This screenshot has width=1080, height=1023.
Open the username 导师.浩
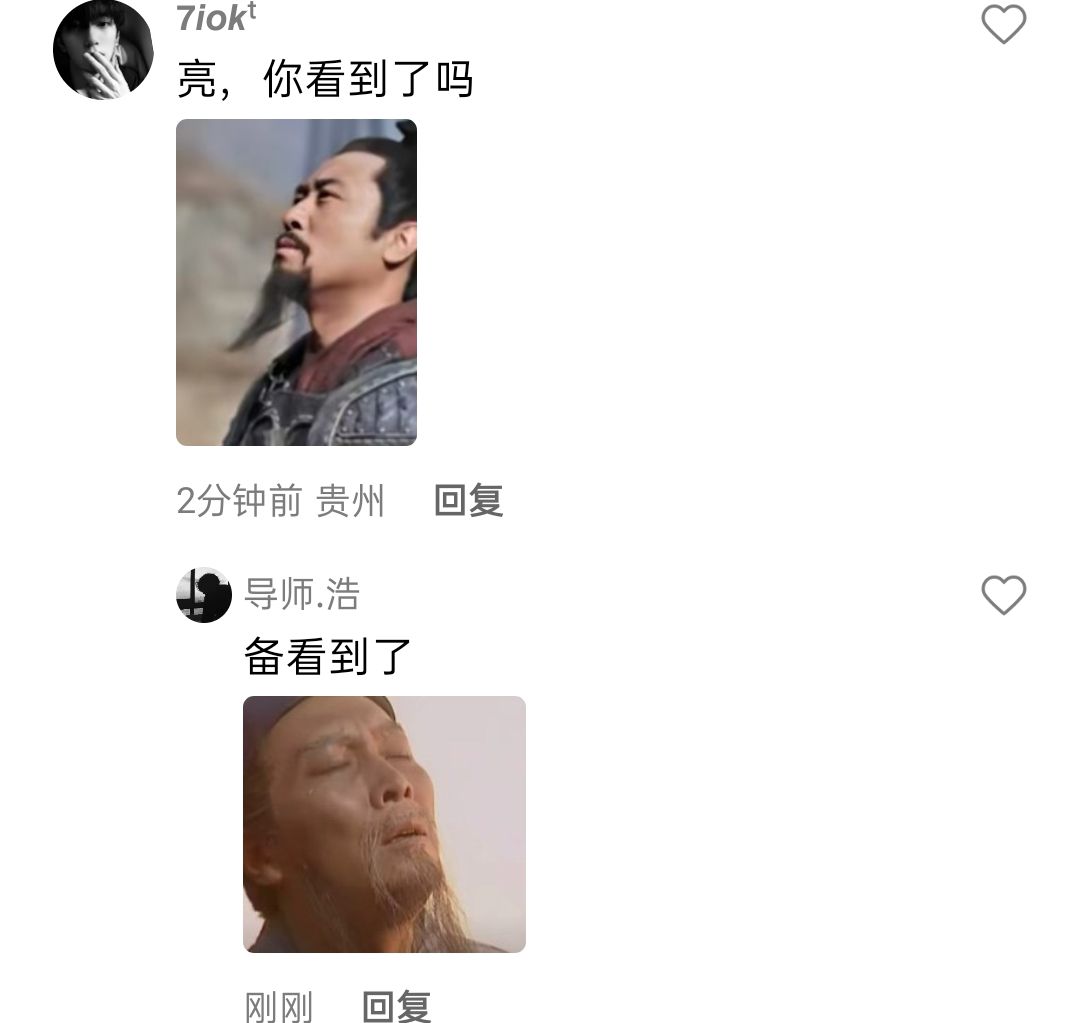pos(302,595)
